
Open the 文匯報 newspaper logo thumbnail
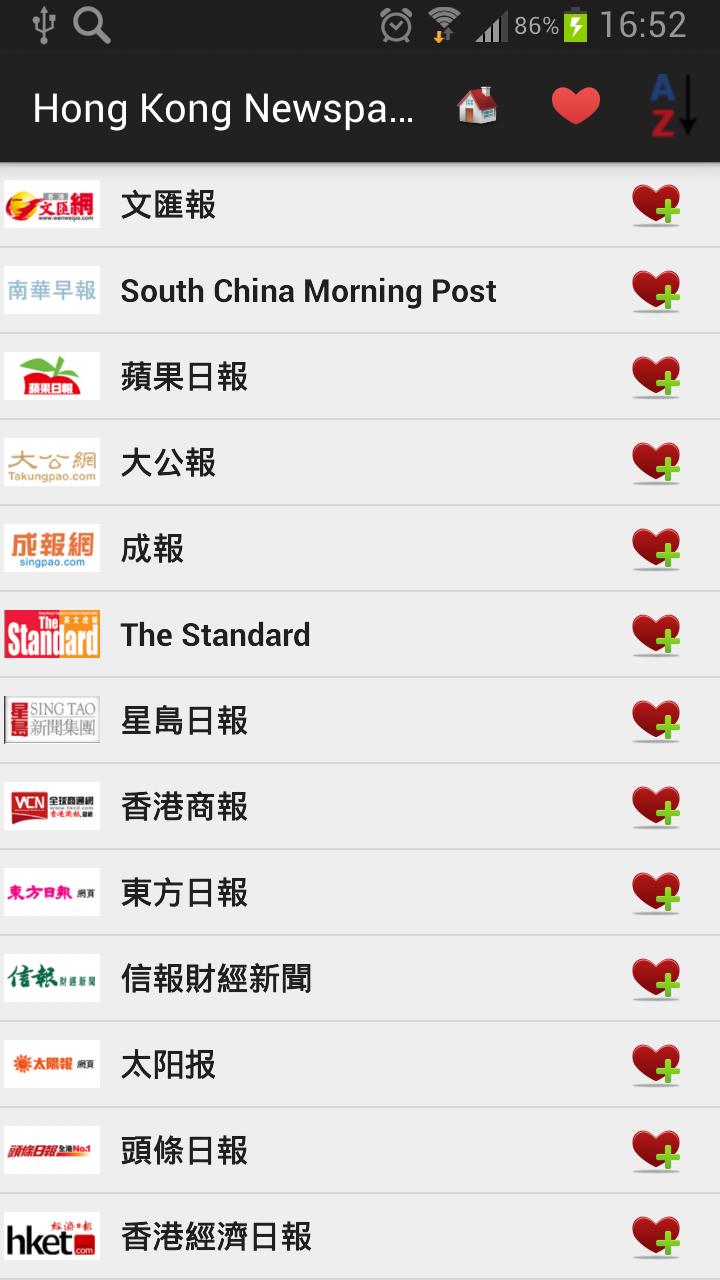[51, 204]
